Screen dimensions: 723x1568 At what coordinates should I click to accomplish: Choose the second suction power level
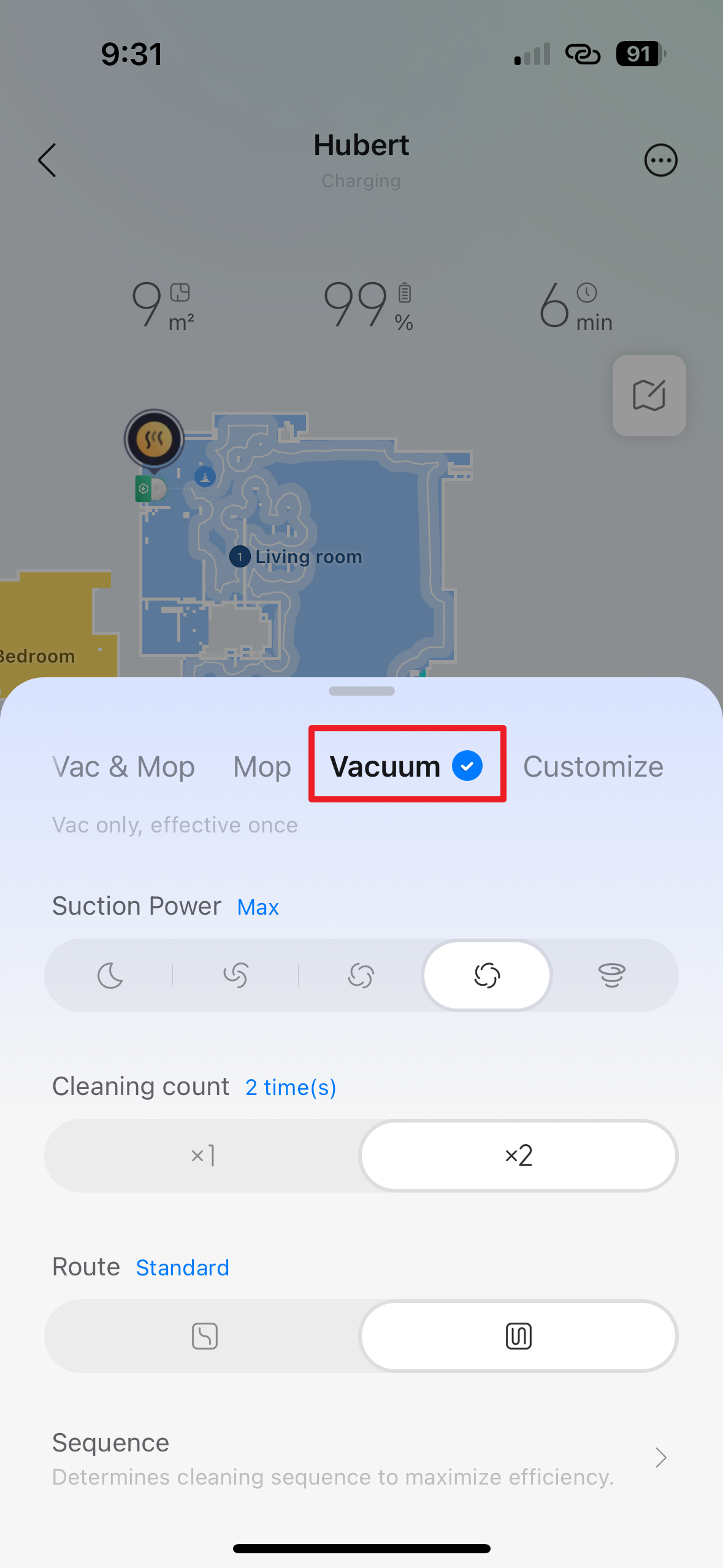coord(235,975)
